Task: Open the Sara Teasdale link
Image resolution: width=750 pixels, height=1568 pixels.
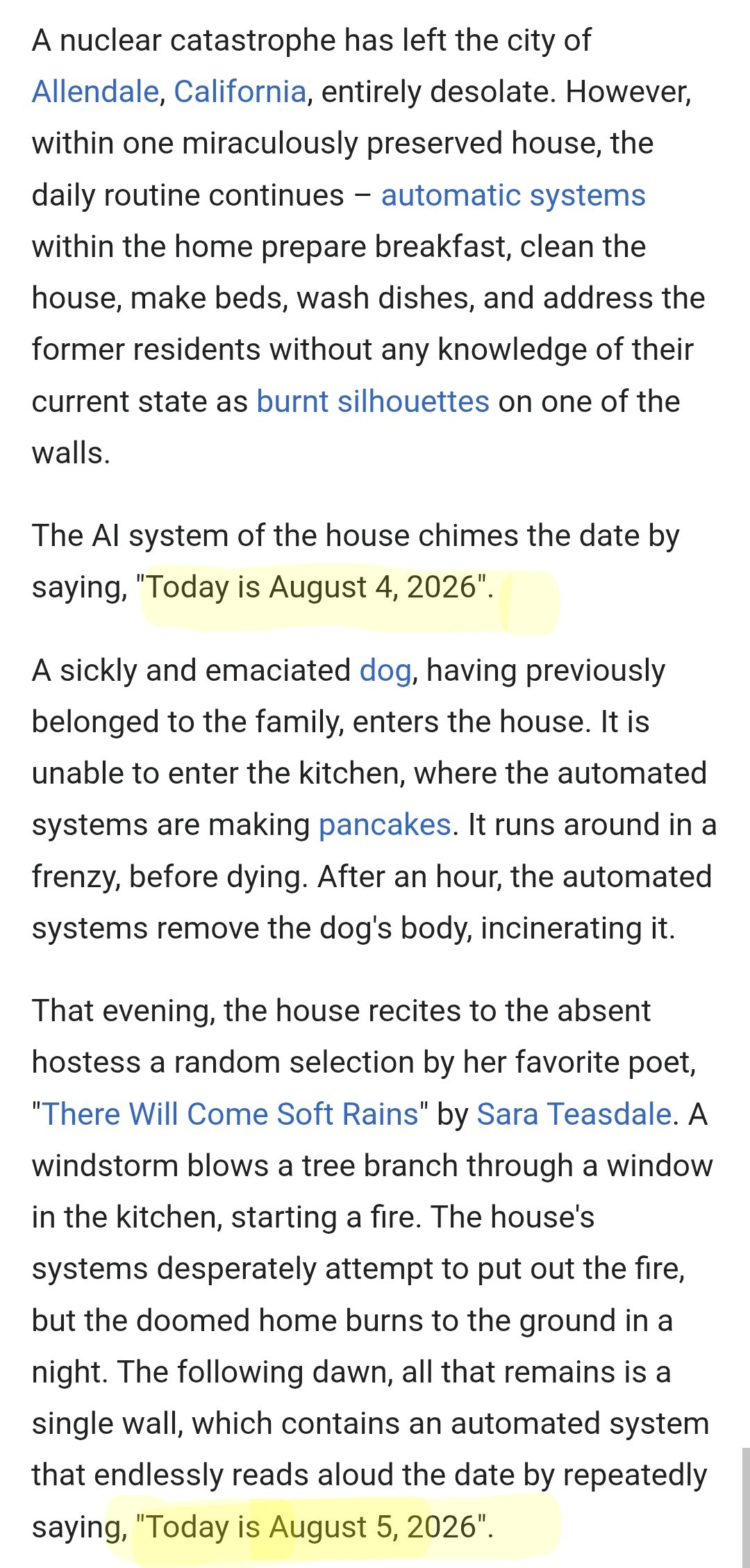Action: click(x=574, y=1114)
